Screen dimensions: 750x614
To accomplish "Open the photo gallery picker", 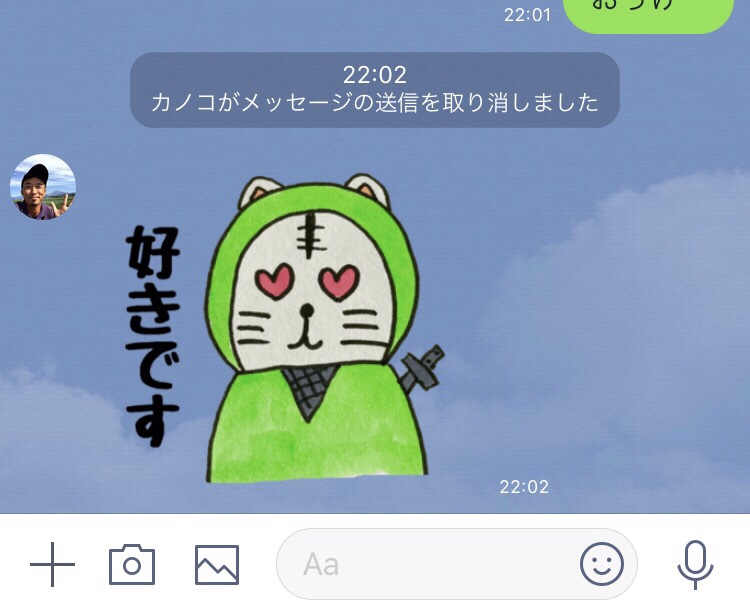I will coord(217,565).
